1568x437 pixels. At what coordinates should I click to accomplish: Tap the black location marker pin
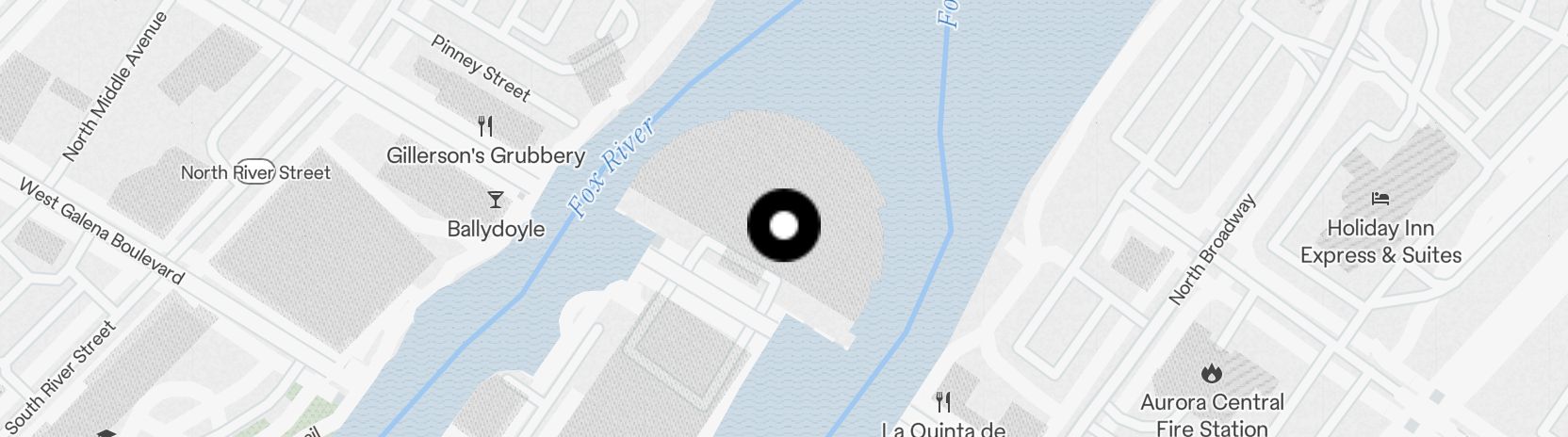click(783, 226)
